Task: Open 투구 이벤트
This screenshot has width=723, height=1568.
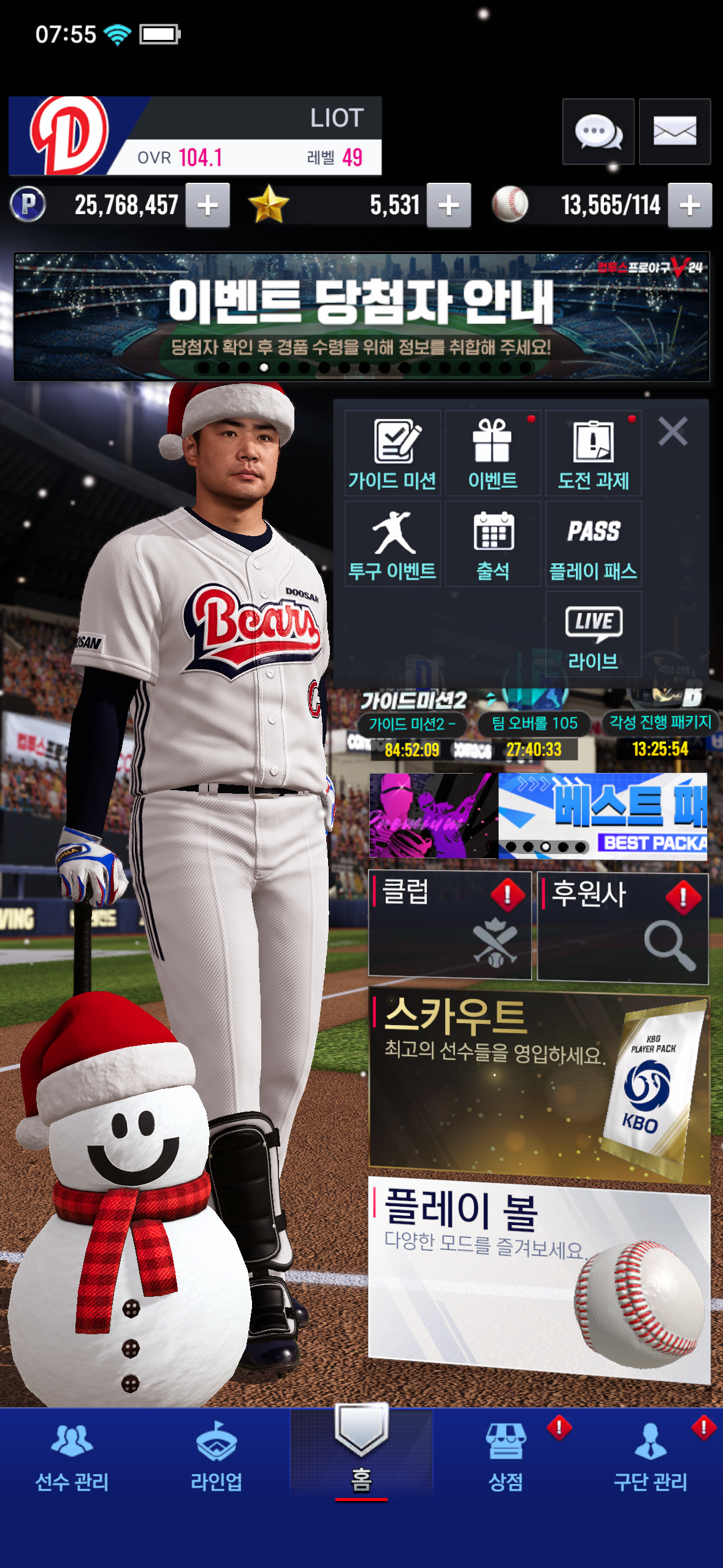Action: [392, 544]
